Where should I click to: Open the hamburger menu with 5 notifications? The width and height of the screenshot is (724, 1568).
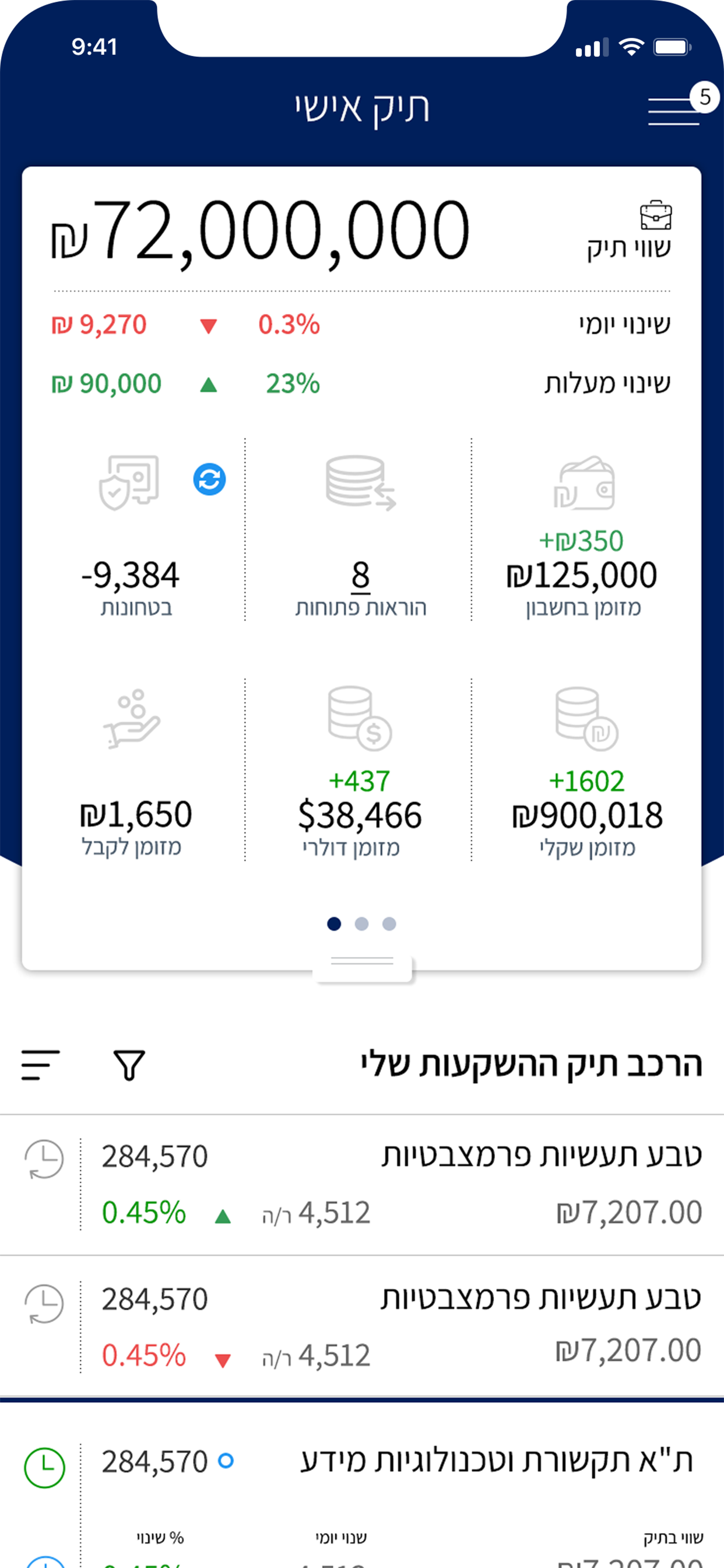672,110
